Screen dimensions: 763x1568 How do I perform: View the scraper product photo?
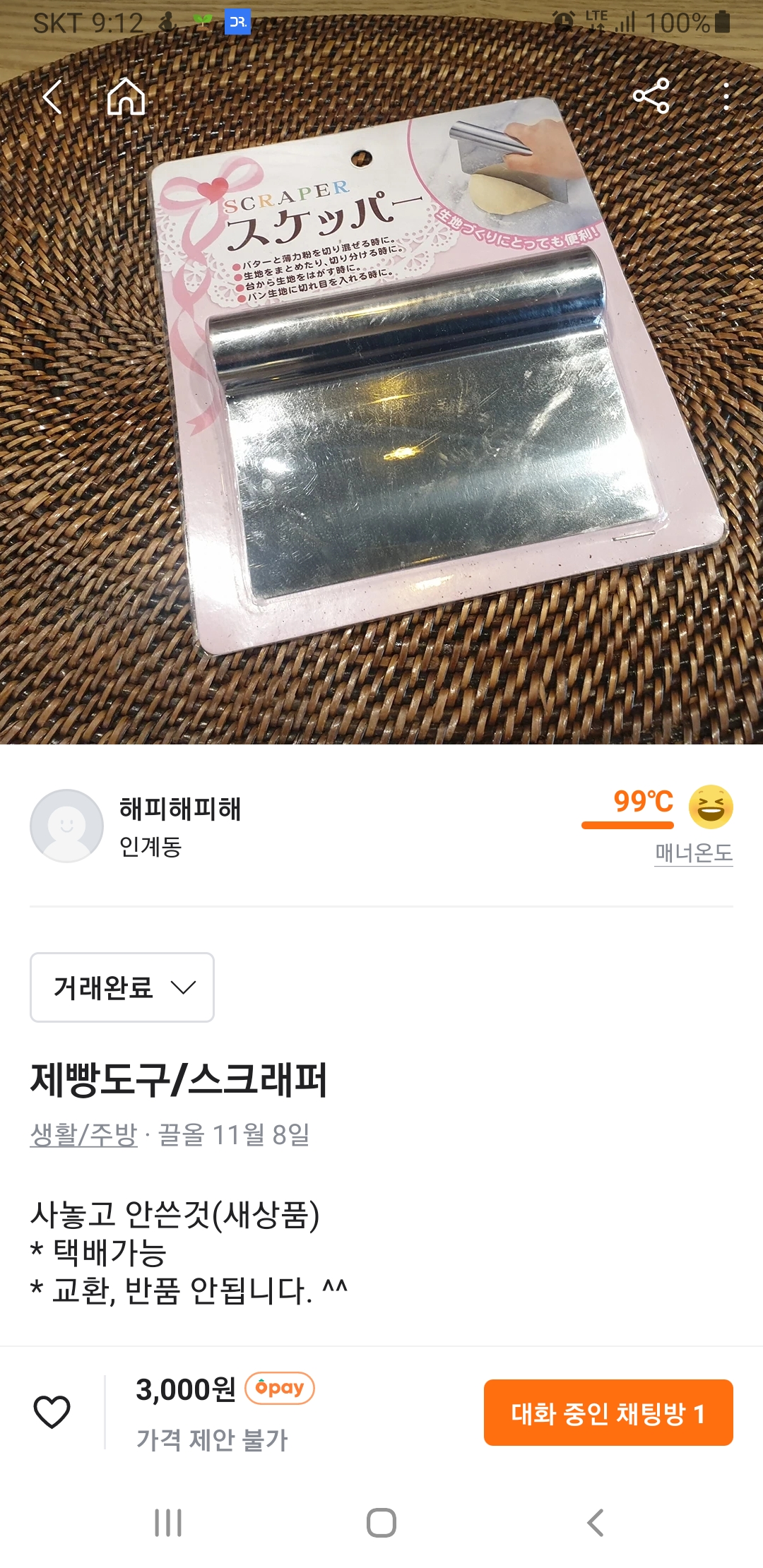381,372
